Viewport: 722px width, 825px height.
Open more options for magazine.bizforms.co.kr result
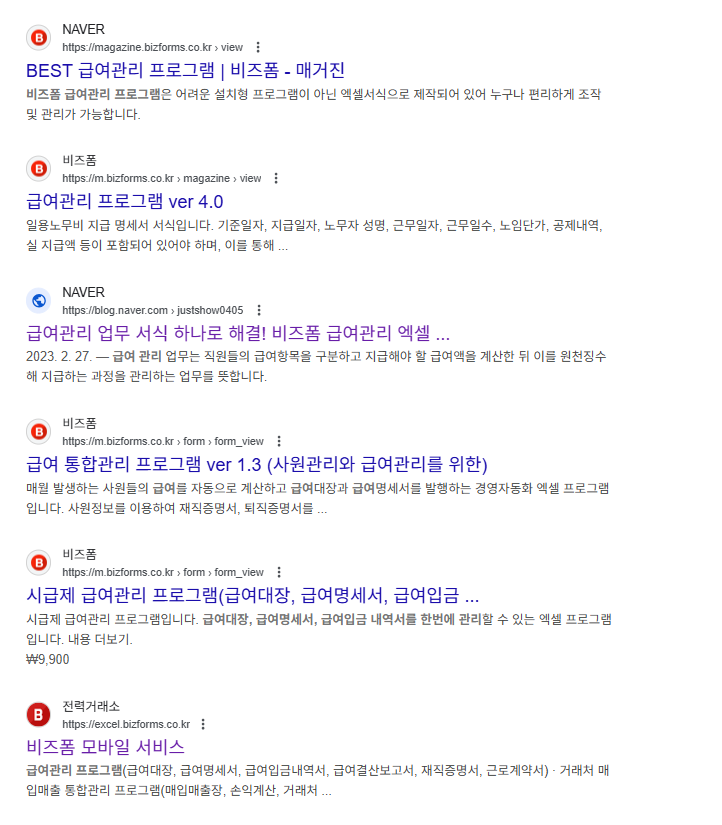coord(258,47)
